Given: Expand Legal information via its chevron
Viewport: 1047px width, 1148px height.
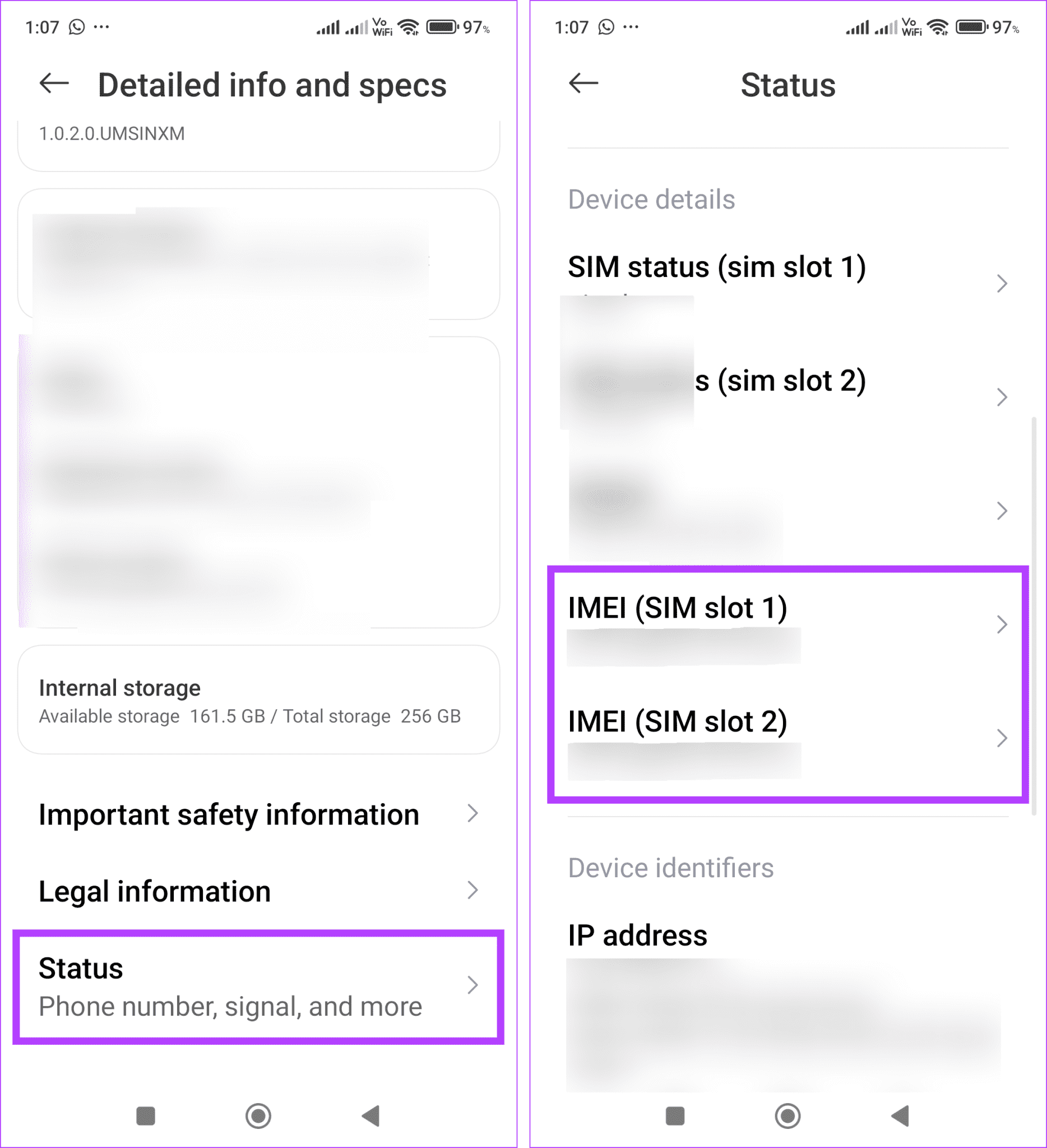Looking at the screenshot, I should point(472,890).
